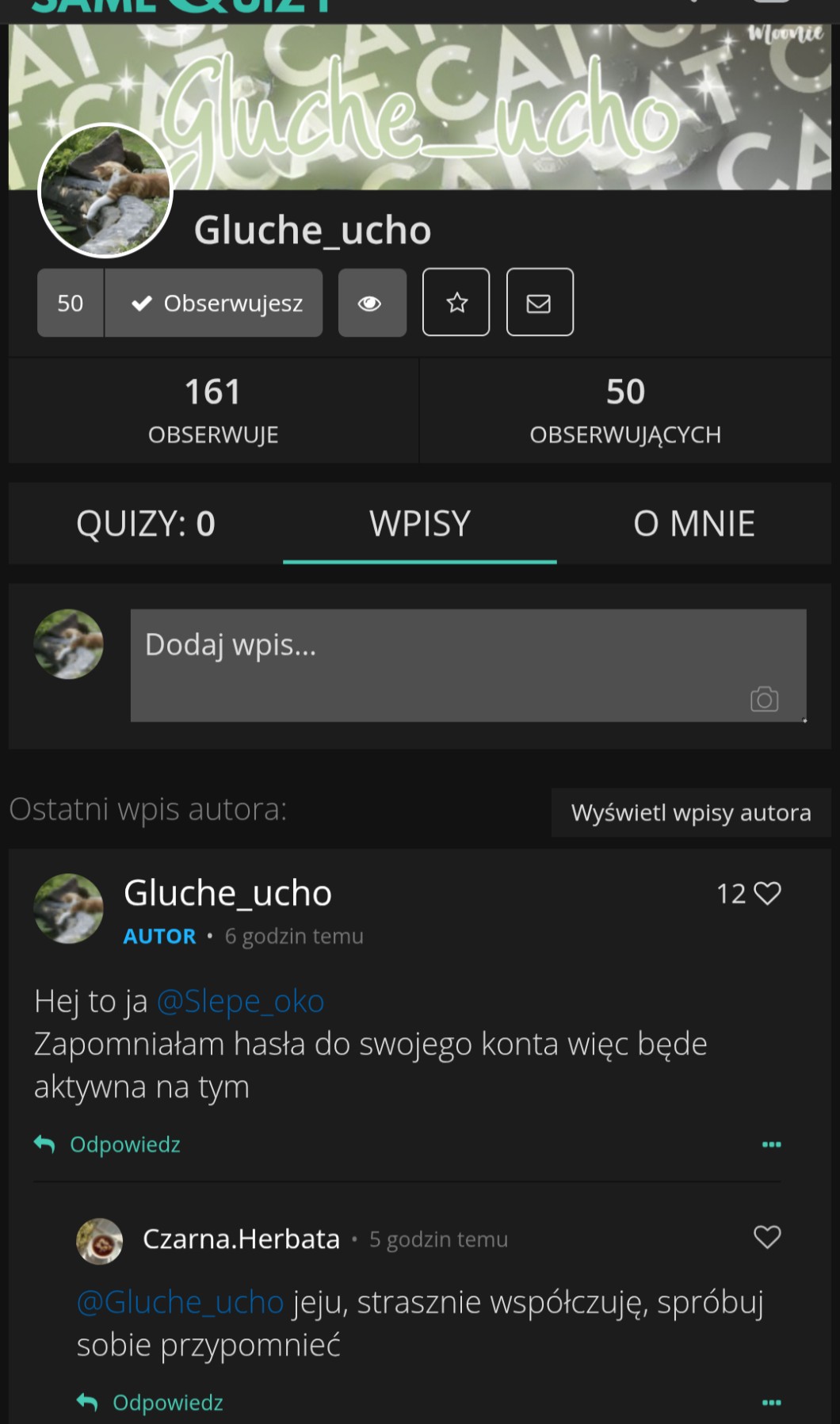The width and height of the screenshot is (840, 1424).
Task: Open the @Slepe_oko mention link
Action: click(x=241, y=1002)
